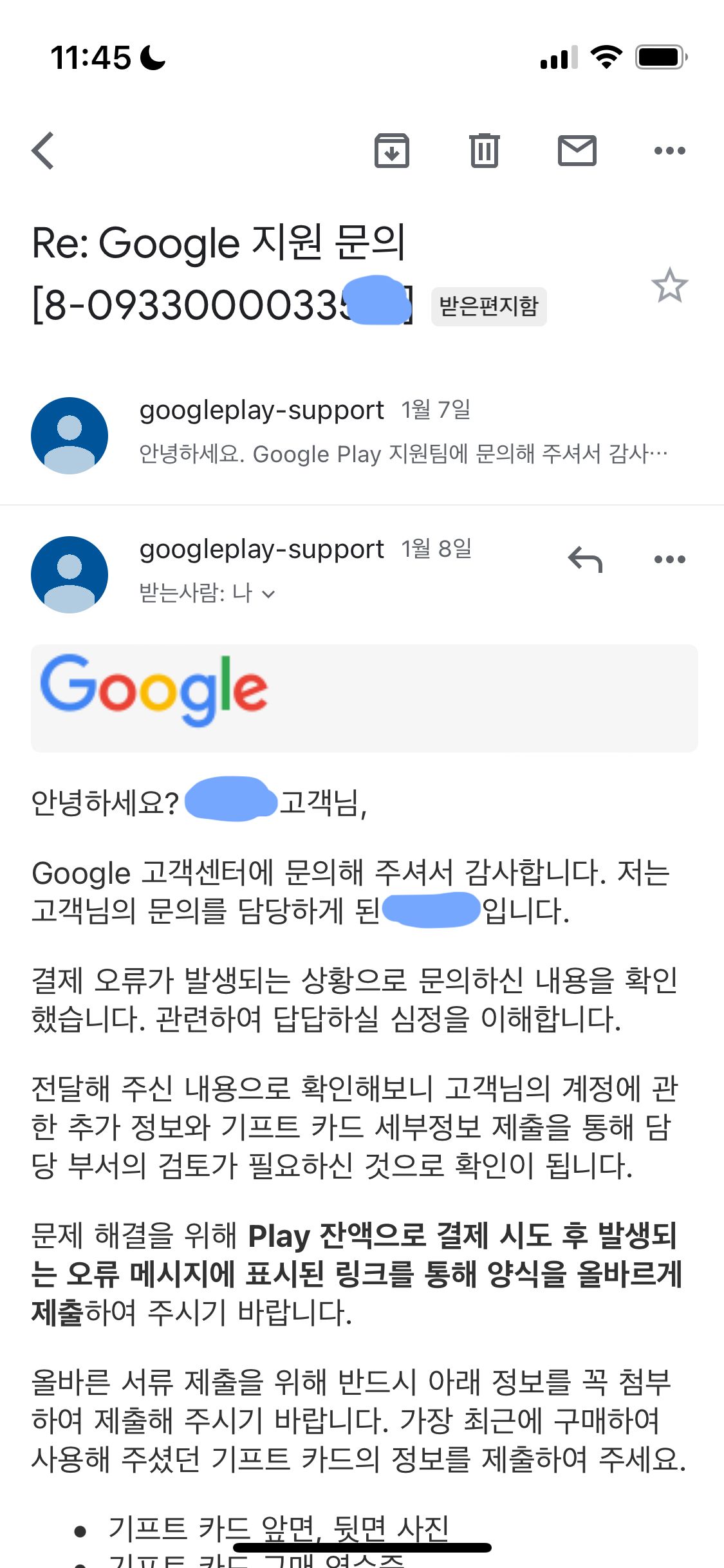Tap the 받은편지함 label chip

point(488,306)
